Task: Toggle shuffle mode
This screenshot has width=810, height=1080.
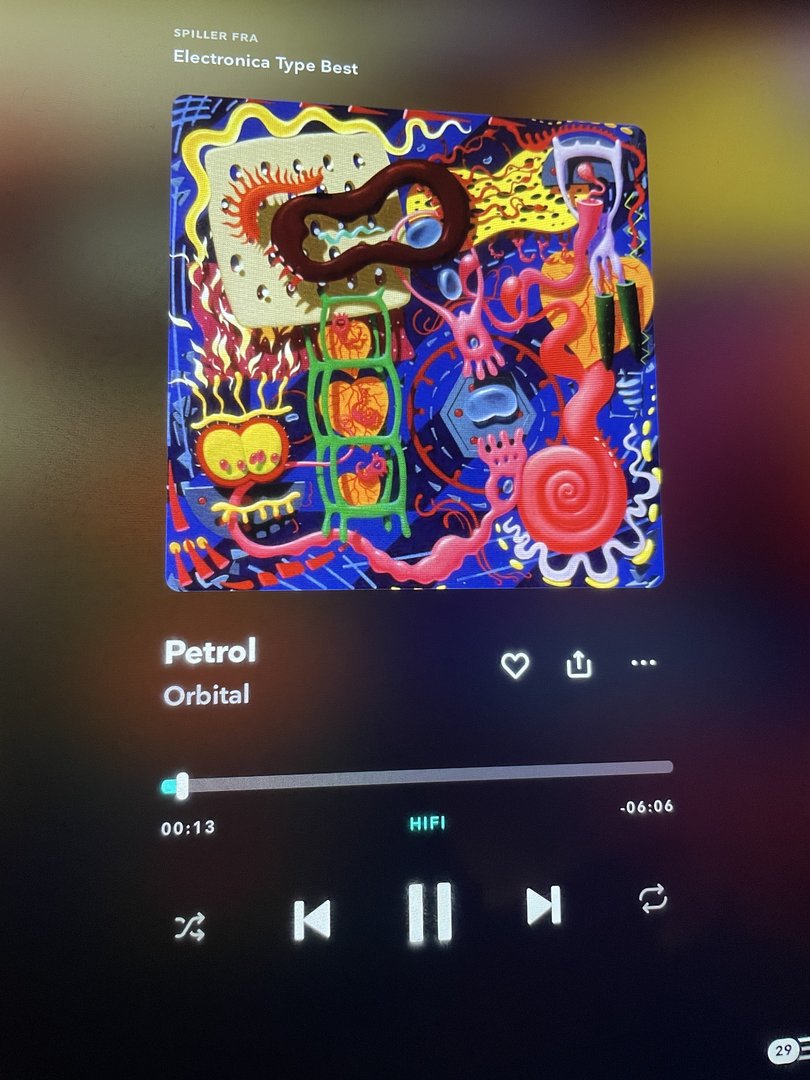Action: pyautogui.click(x=189, y=928)
